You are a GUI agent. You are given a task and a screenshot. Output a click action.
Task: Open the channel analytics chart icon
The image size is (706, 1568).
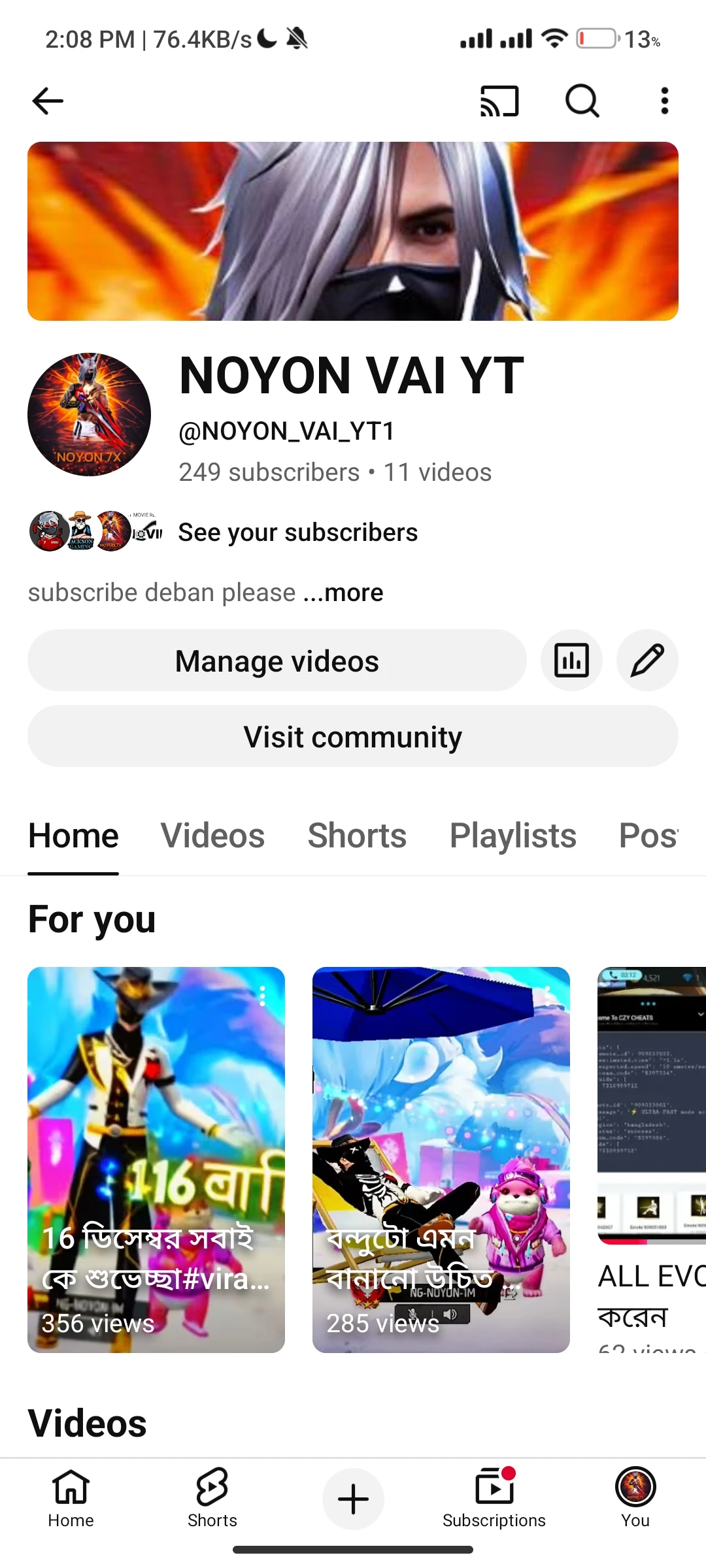[x=571, y=661]
